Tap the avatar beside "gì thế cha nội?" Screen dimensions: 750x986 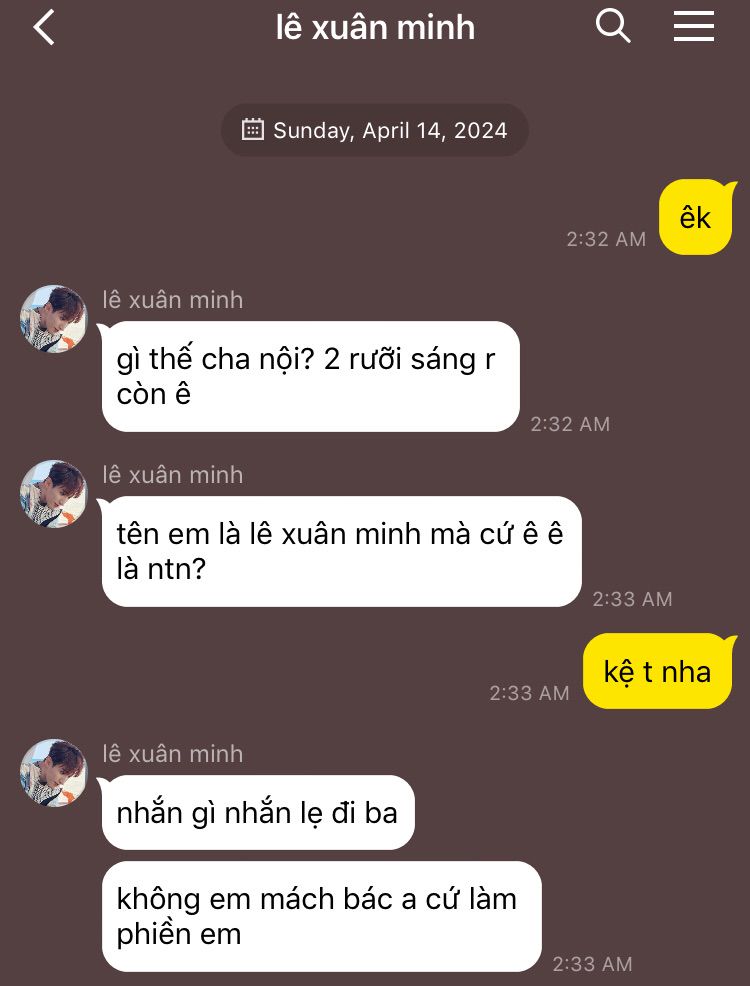(x=54, y=319)
